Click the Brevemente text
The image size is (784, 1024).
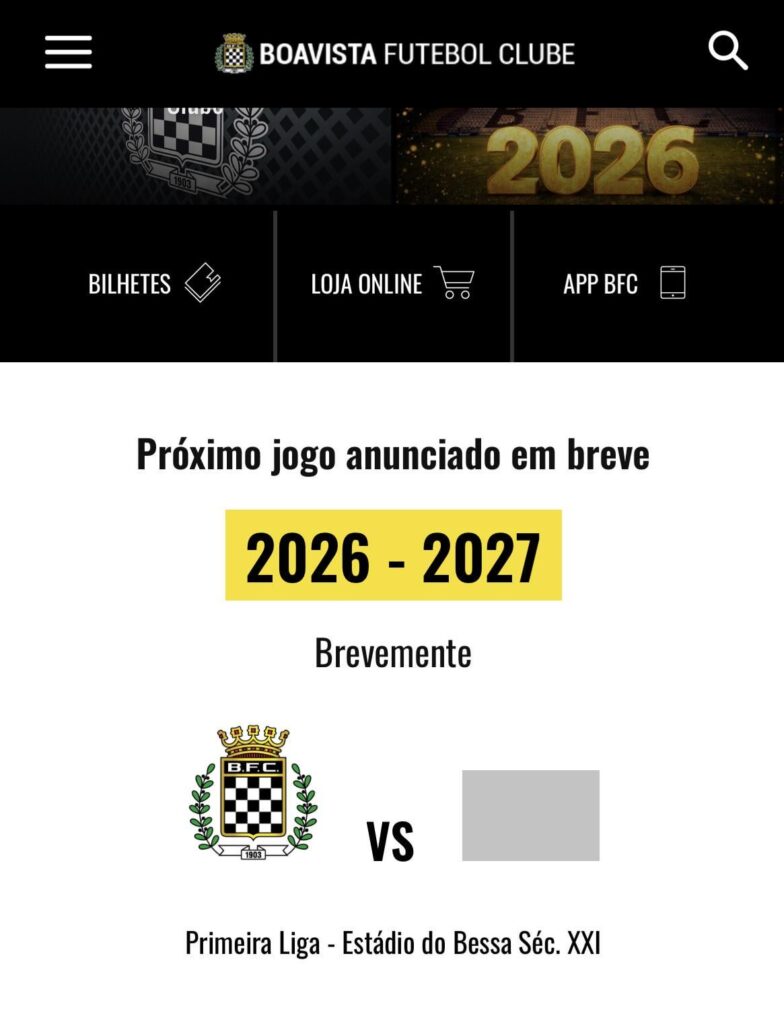coord(392,652)
